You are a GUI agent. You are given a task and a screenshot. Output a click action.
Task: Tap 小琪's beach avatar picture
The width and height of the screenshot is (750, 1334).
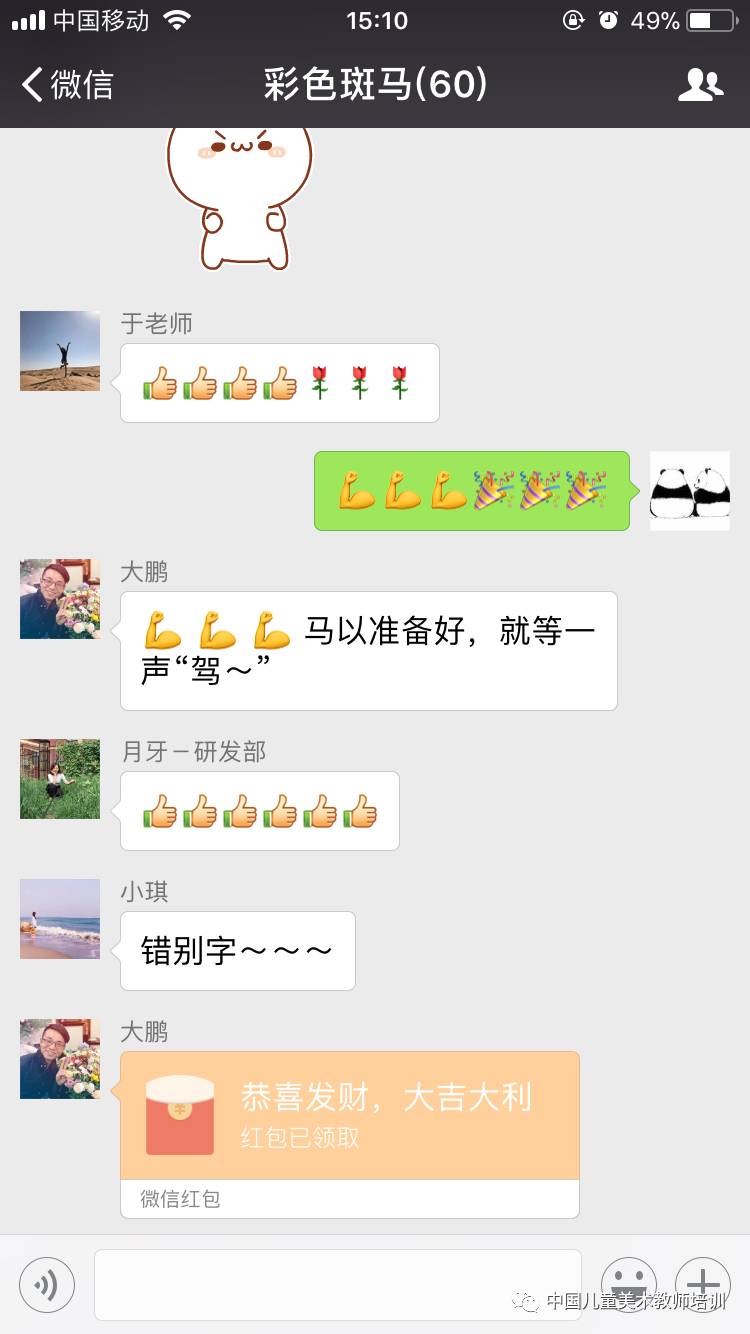click(x=59, y=918)
